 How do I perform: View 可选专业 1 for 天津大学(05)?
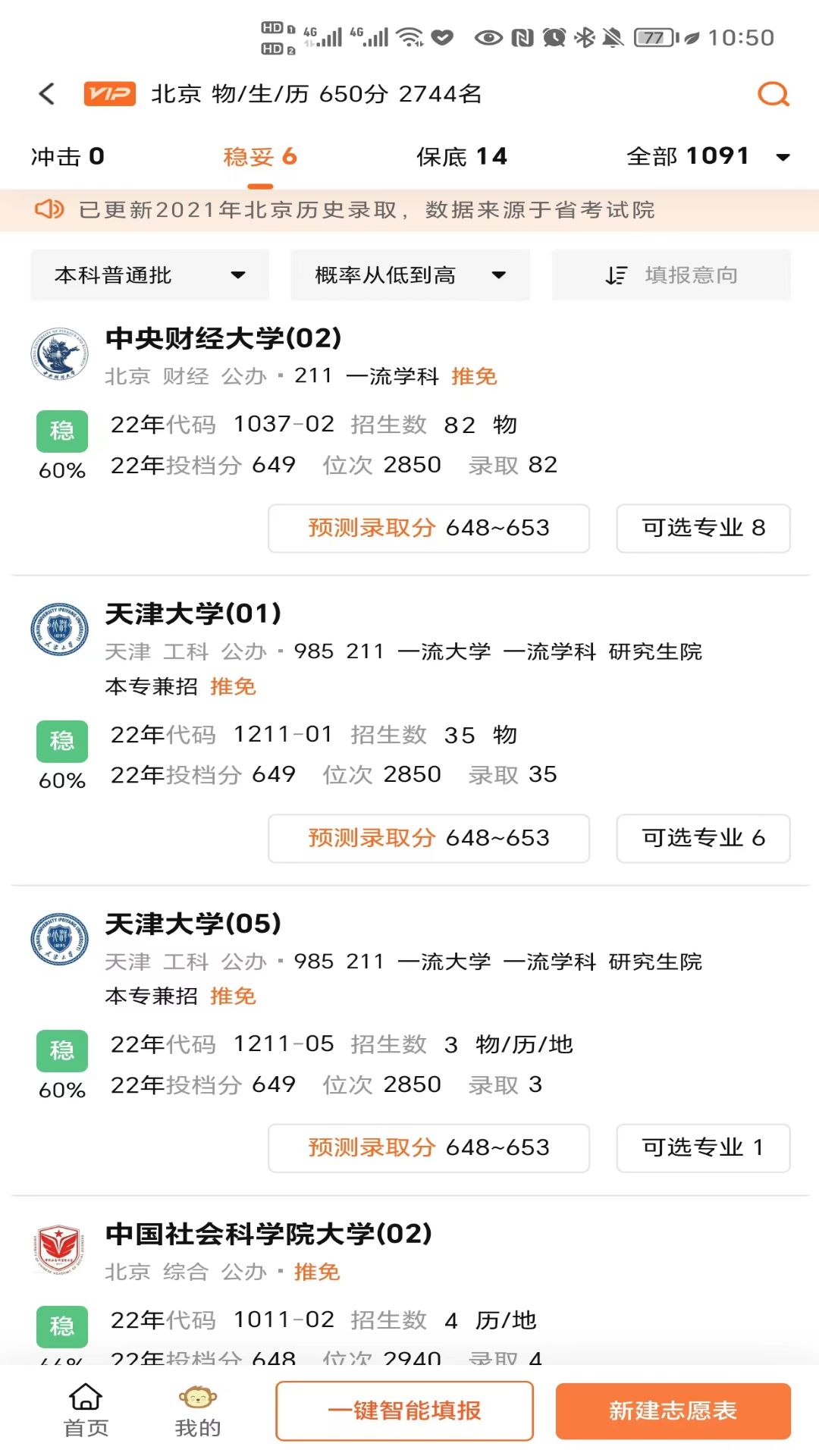pos(704,1147)
